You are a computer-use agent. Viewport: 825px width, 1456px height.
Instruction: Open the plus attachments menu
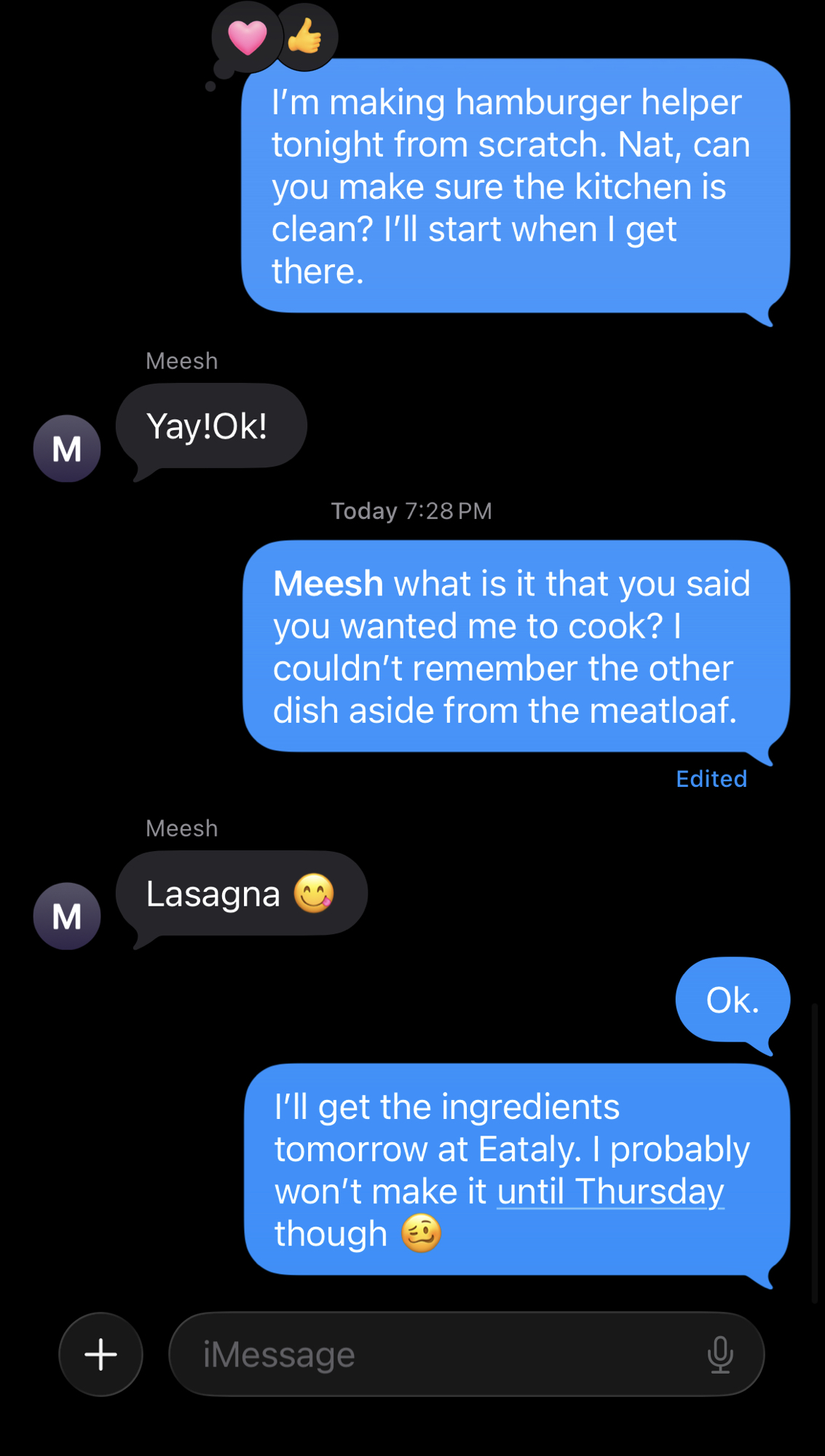[100, 1354]
